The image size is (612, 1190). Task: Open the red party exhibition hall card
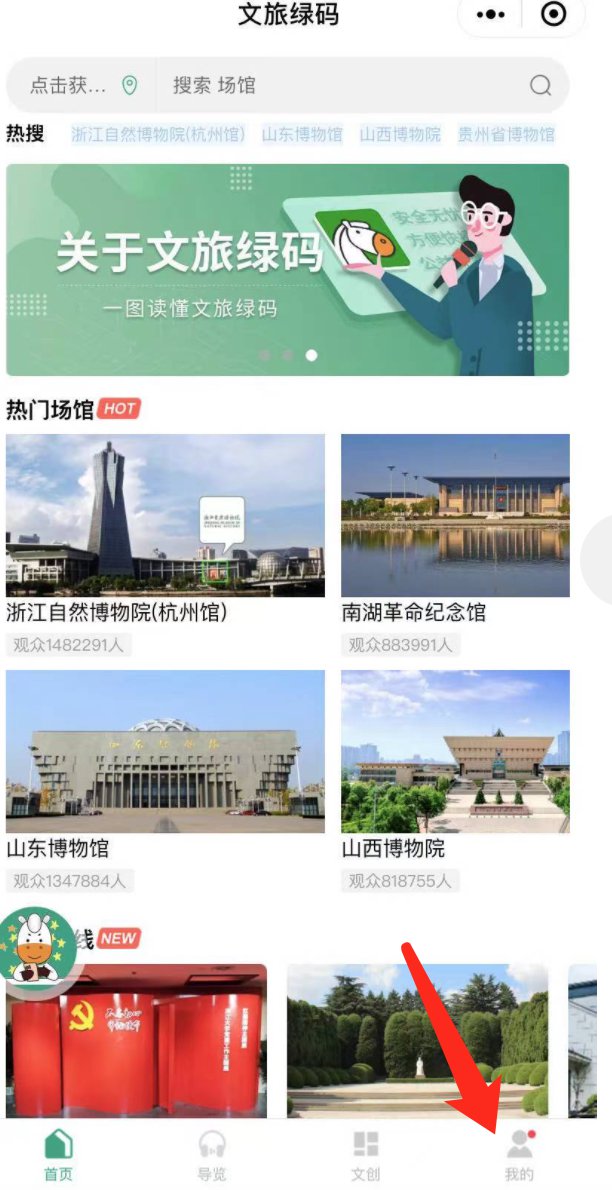(136, 1040)
